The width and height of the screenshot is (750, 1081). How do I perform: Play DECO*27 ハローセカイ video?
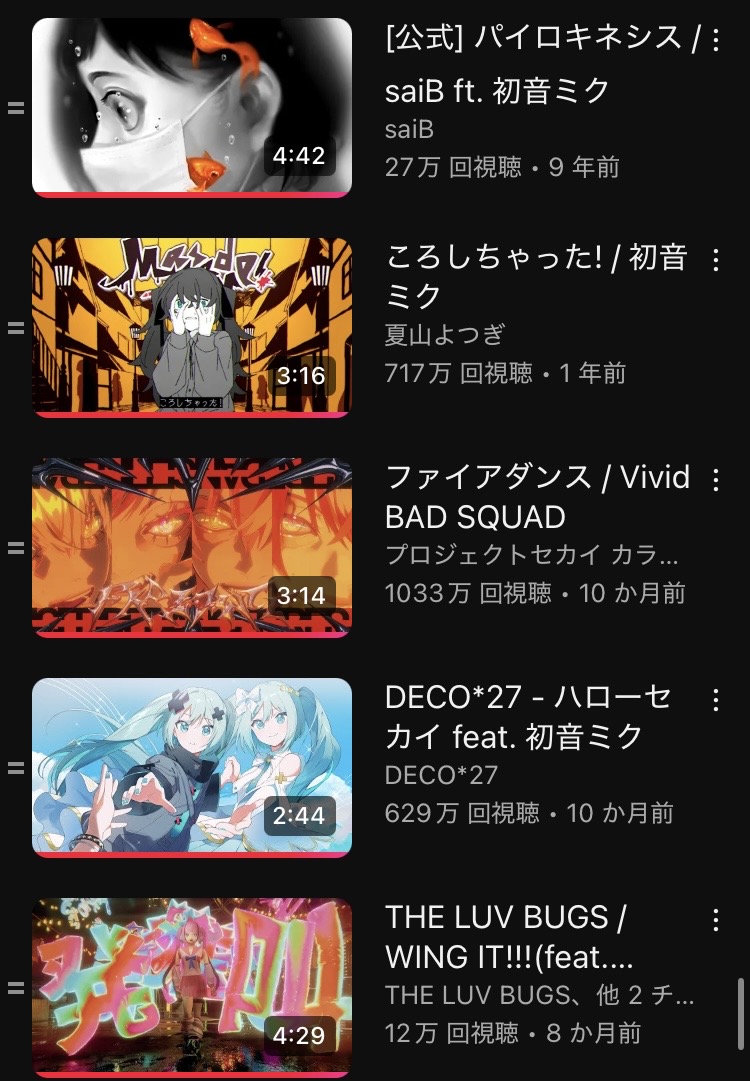click(x=192, y=767)
